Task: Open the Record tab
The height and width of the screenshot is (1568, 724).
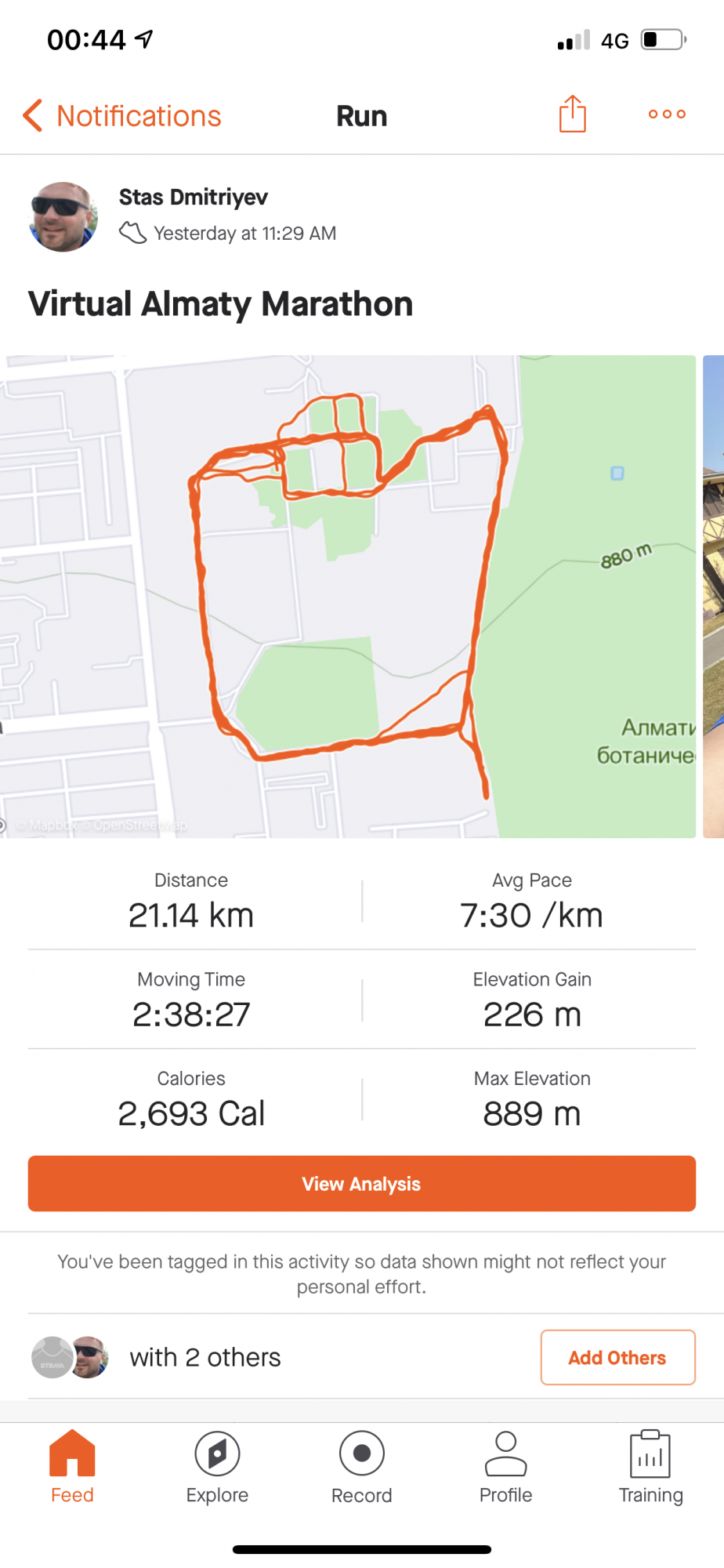Action: 361,1465
